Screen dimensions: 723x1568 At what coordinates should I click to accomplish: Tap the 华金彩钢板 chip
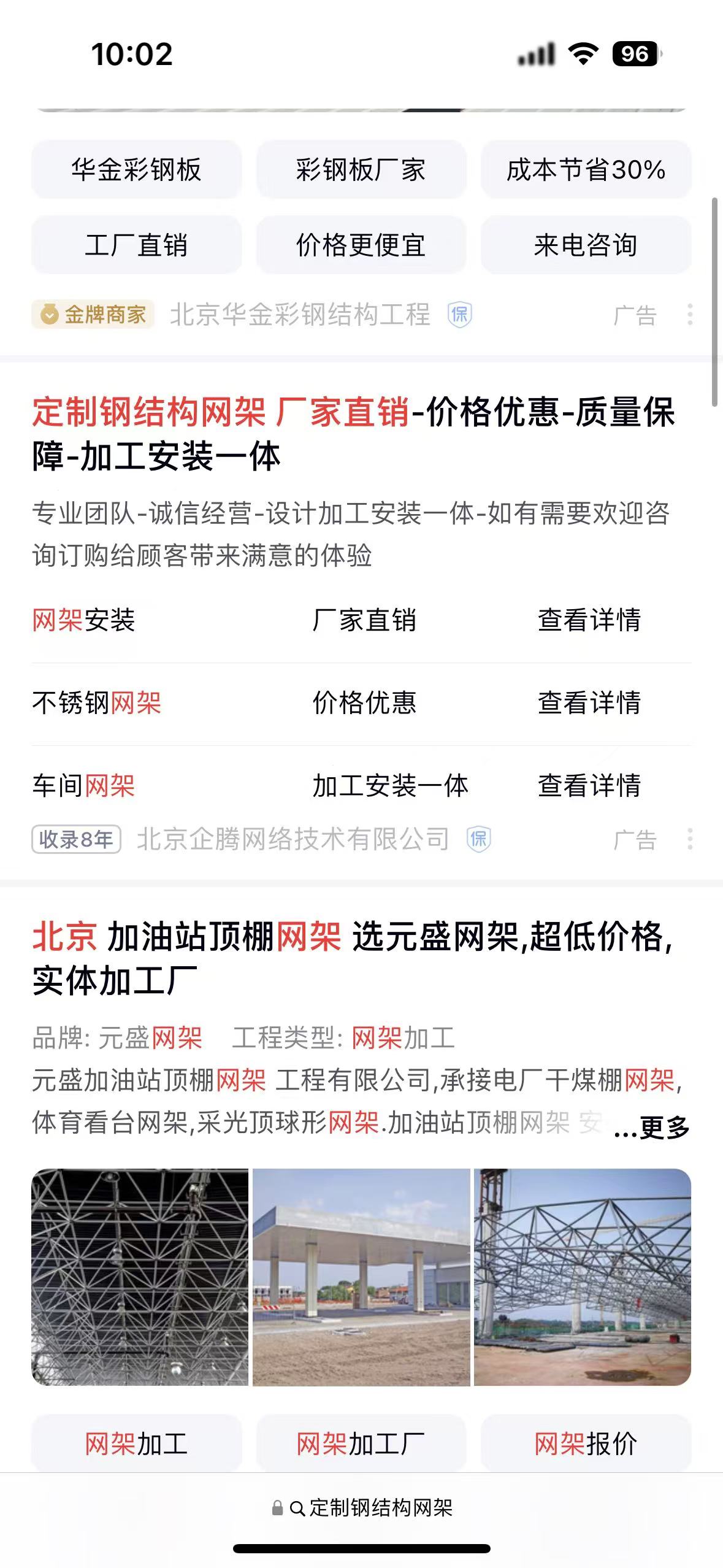[136, 170]
